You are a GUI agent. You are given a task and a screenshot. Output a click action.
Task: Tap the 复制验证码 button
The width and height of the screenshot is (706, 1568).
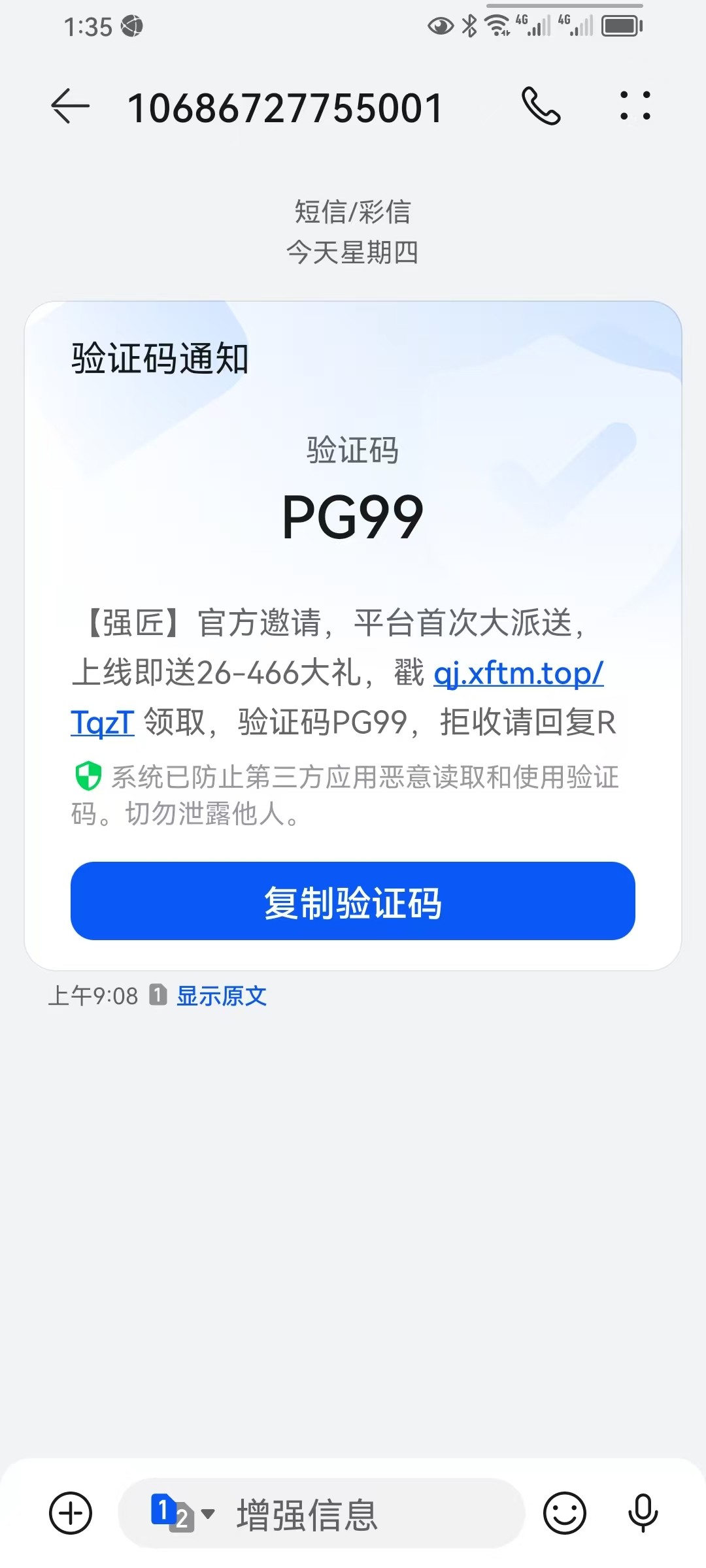click(x=353, y=901)
